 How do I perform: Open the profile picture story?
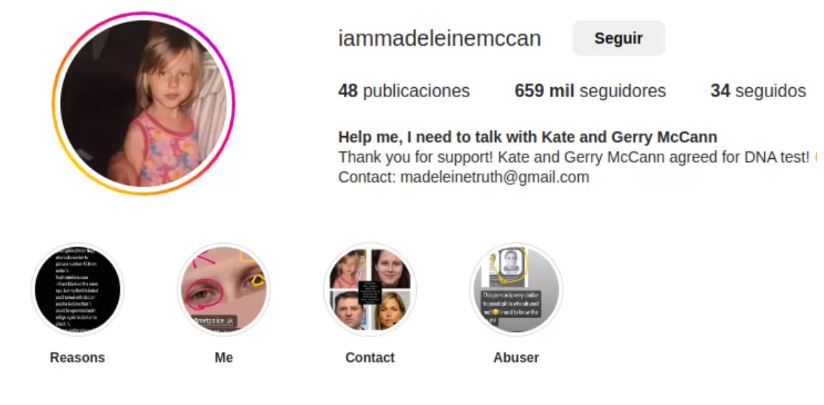click(x=147, y=103)
